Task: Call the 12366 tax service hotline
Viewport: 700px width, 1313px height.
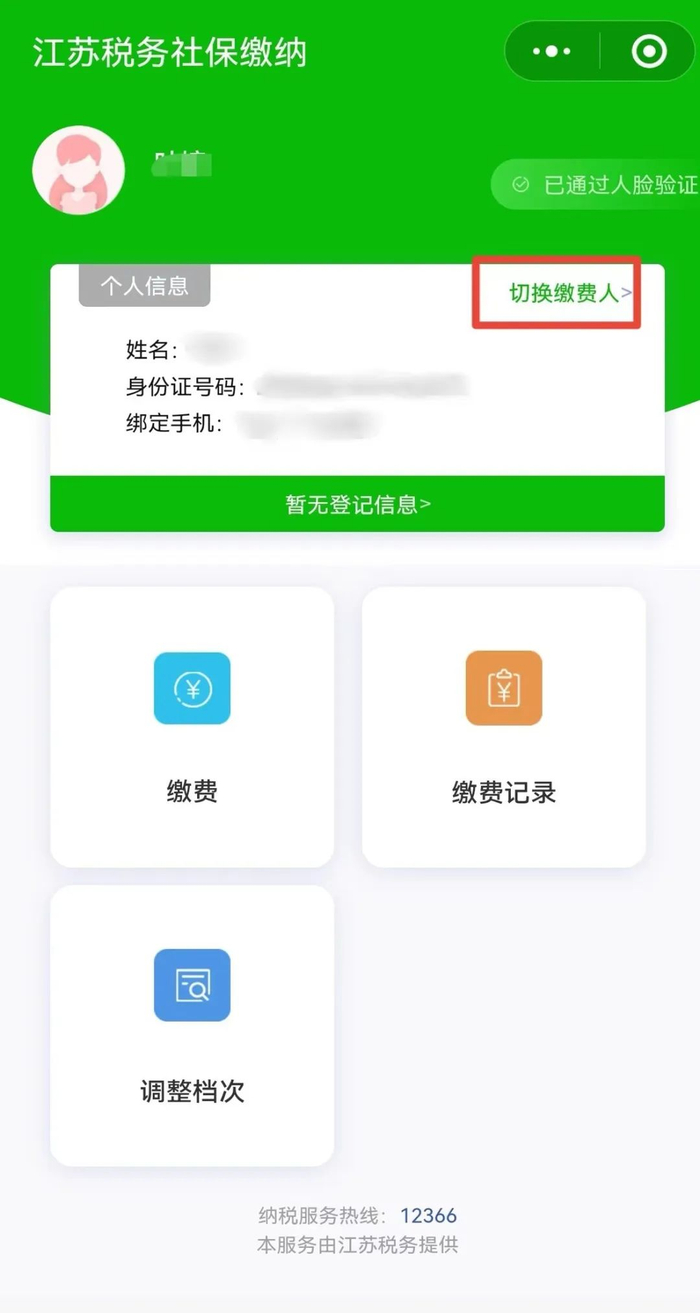Action: pyautogui.click(x=428, y=1216)
